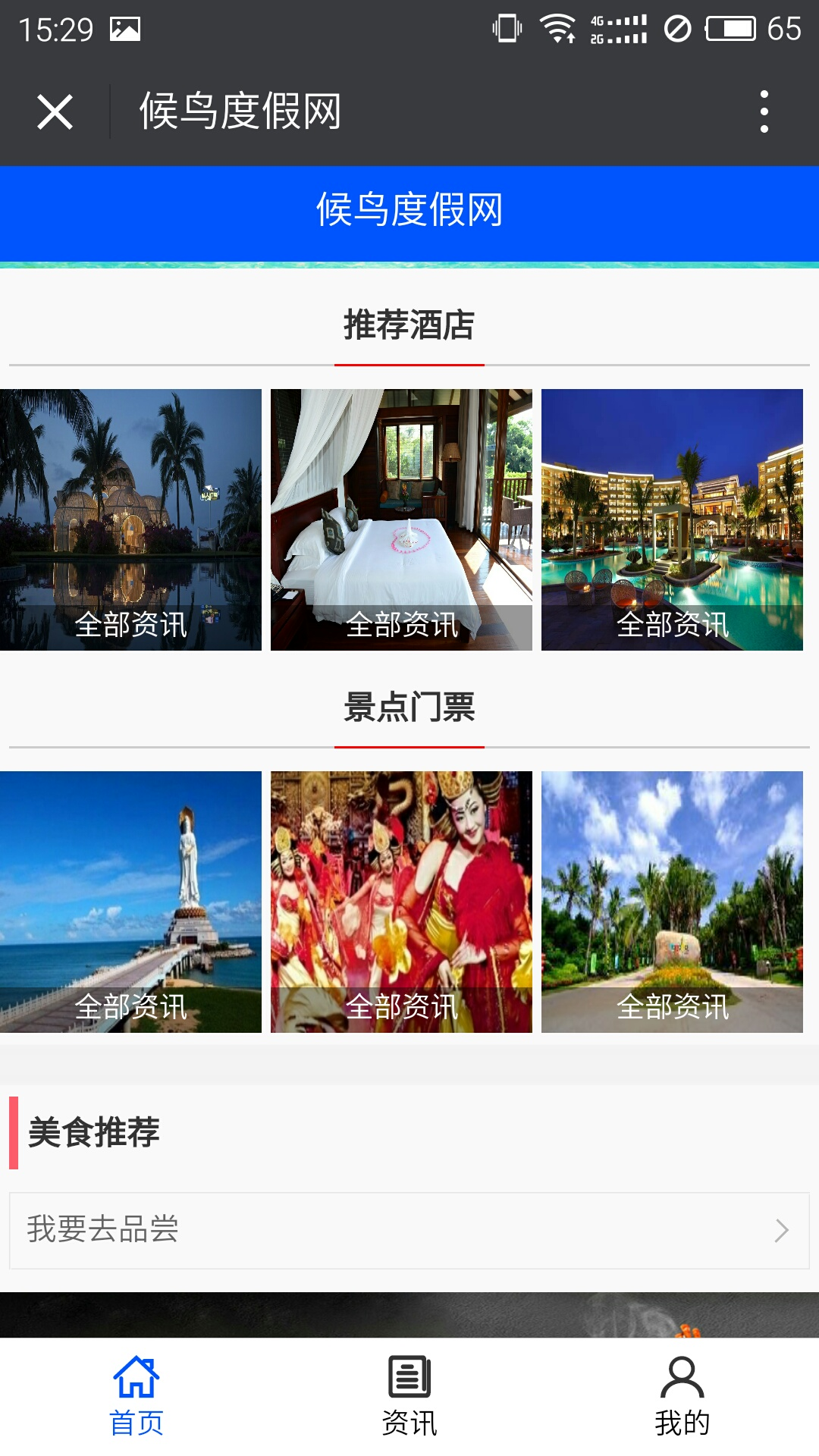Open the illuminated resort pool hotel tile
Screen dimensions: 819x1456
tap(672, 519)
